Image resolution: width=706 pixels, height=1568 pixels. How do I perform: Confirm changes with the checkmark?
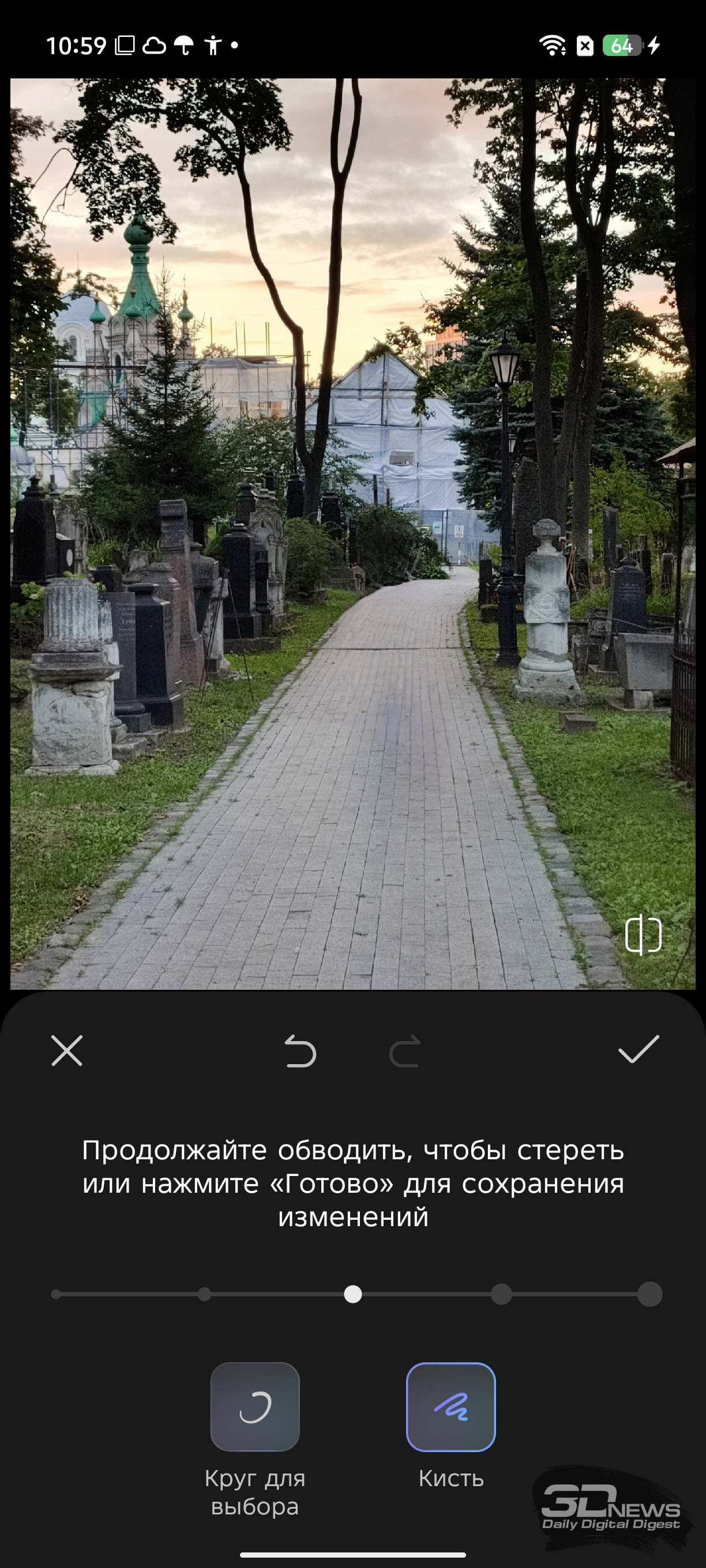tap(639, 1049)
